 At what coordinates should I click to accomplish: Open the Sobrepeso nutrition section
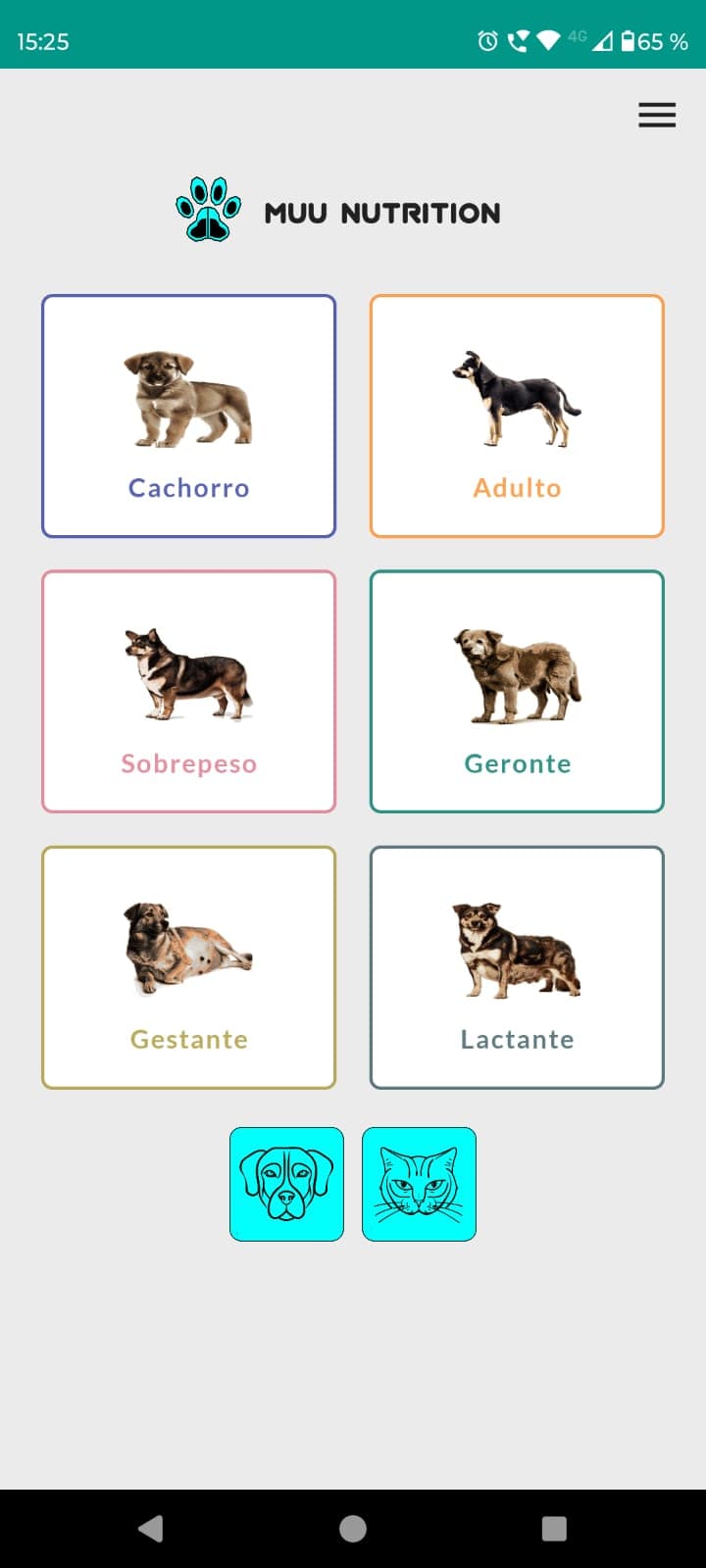[188, 691]
